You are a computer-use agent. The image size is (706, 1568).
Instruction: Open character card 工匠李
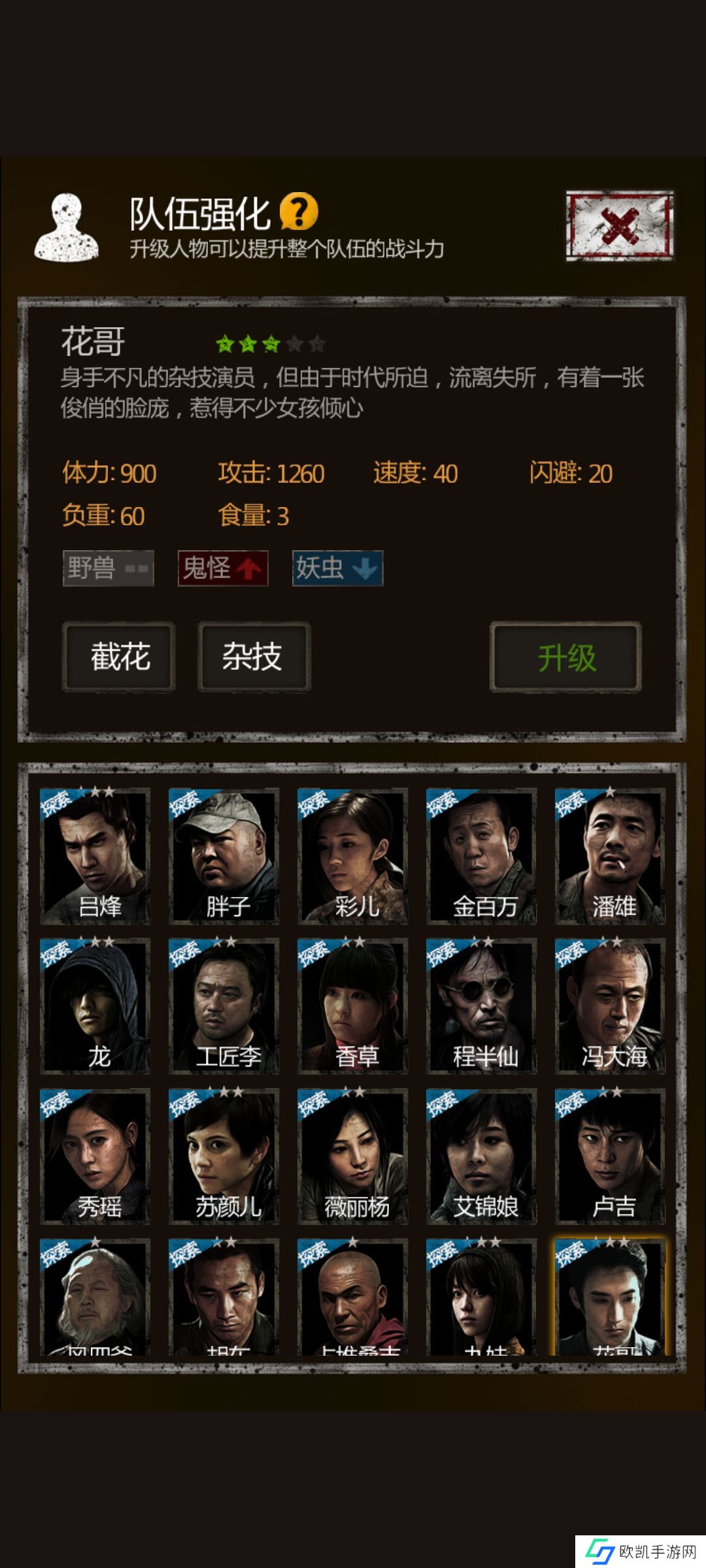[x=224, y=1006]
